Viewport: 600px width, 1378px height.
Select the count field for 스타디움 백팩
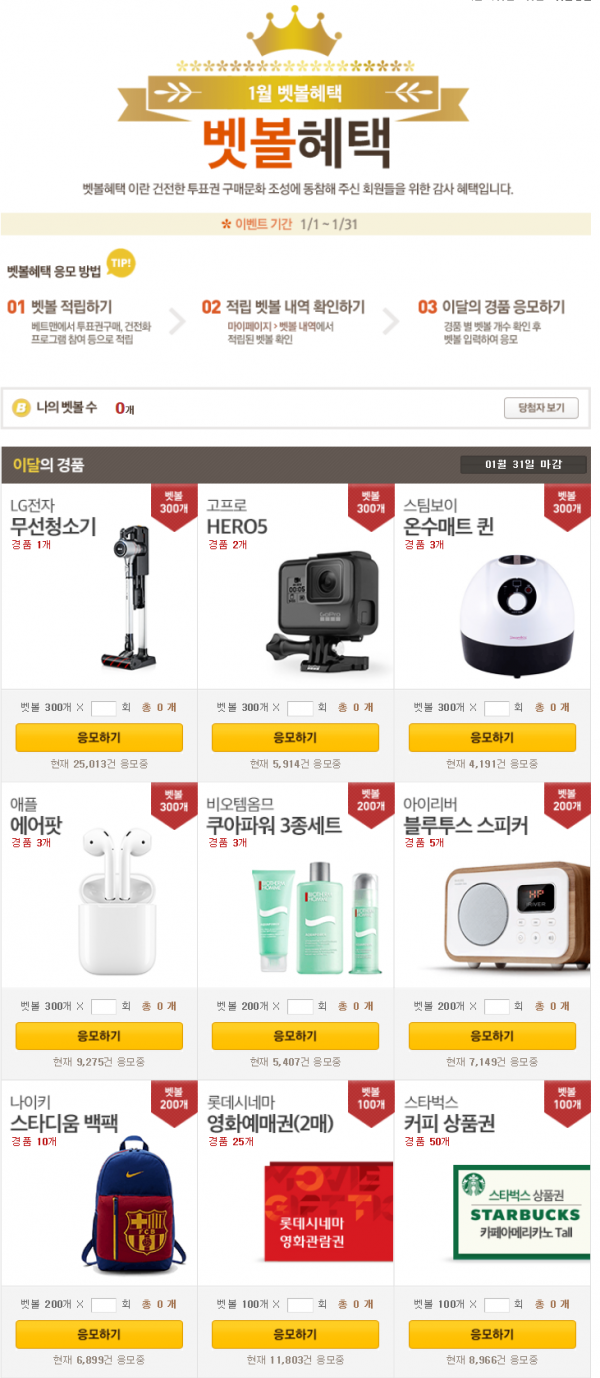(104, 1305)
